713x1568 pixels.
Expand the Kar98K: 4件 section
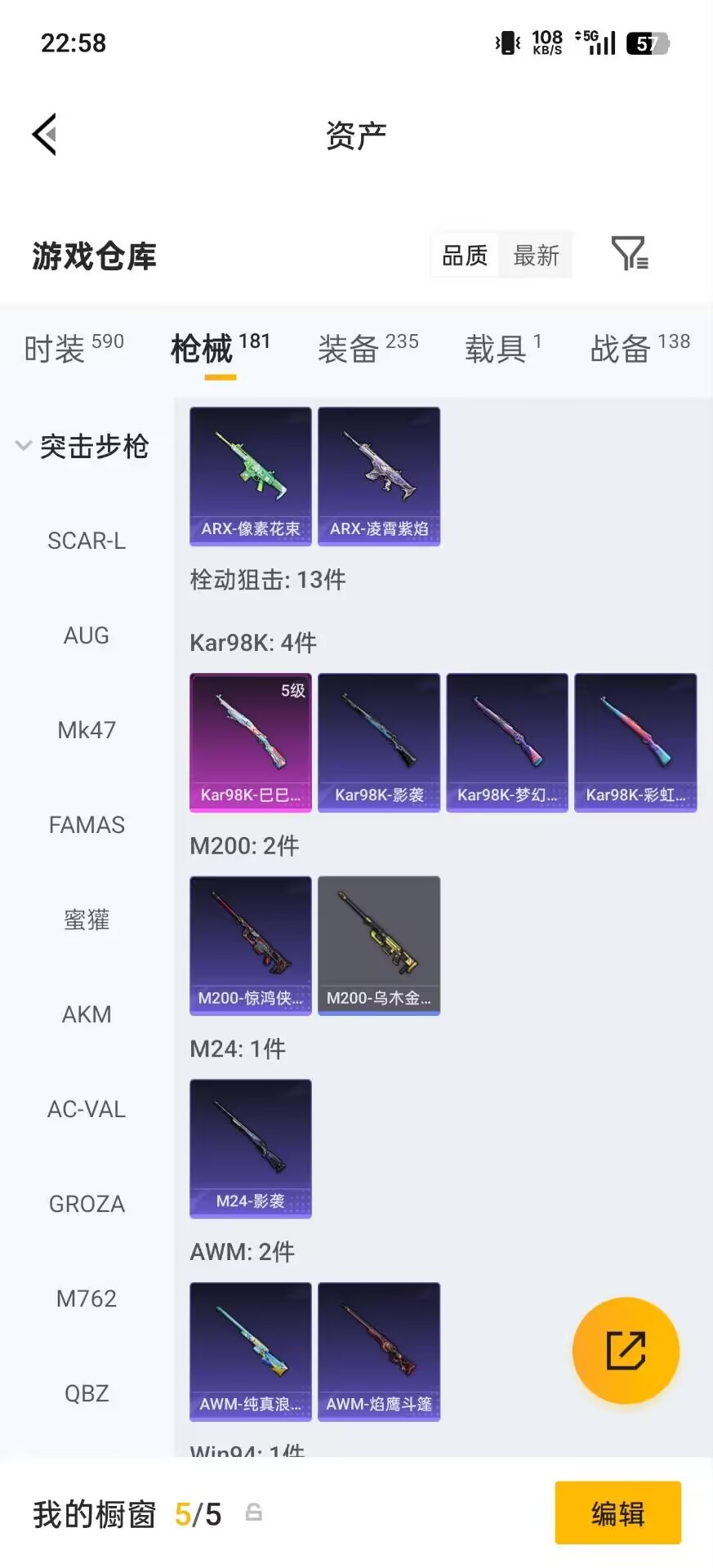click(x=253, y=643)
